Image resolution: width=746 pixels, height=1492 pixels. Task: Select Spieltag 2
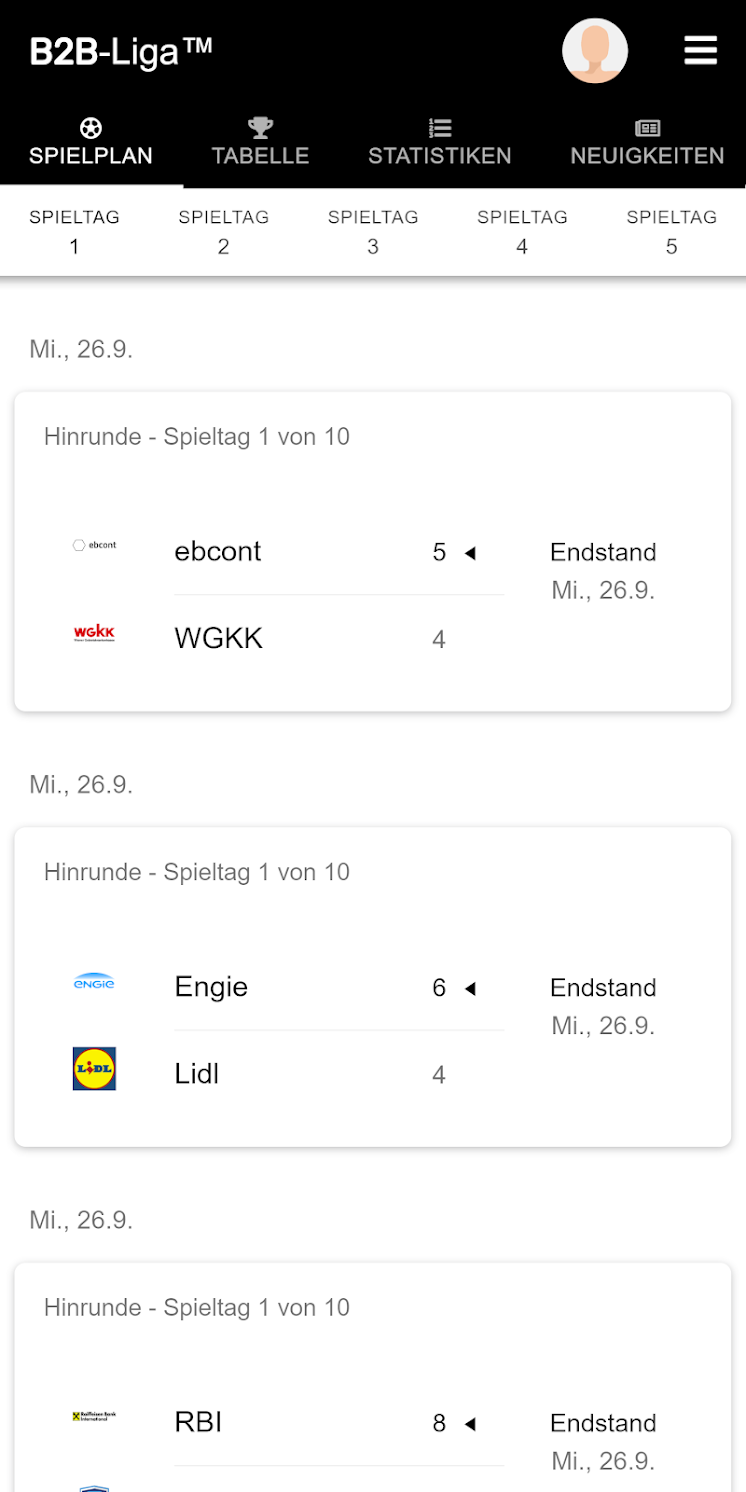click(x=223, y=231)
